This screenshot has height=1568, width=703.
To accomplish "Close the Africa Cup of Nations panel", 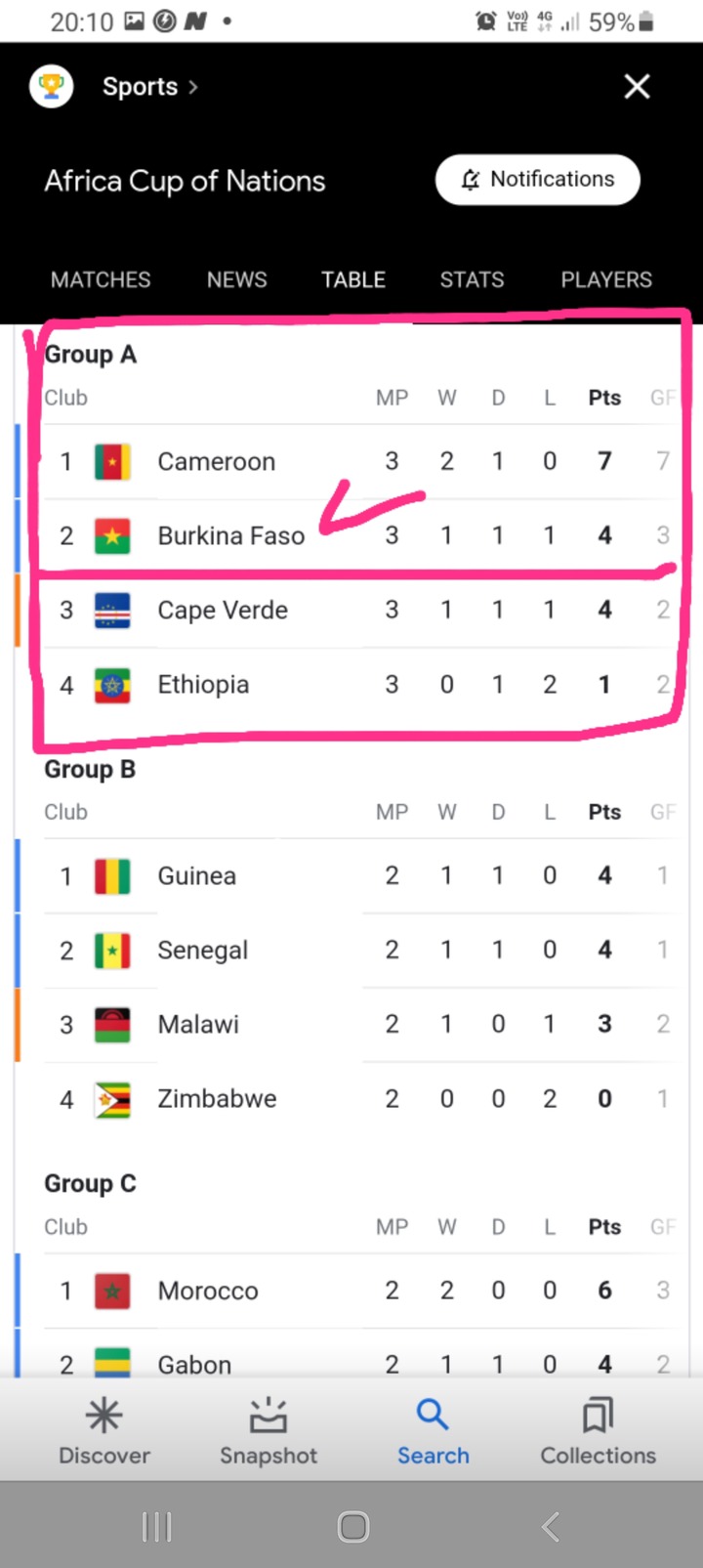I will click(637, 87).
